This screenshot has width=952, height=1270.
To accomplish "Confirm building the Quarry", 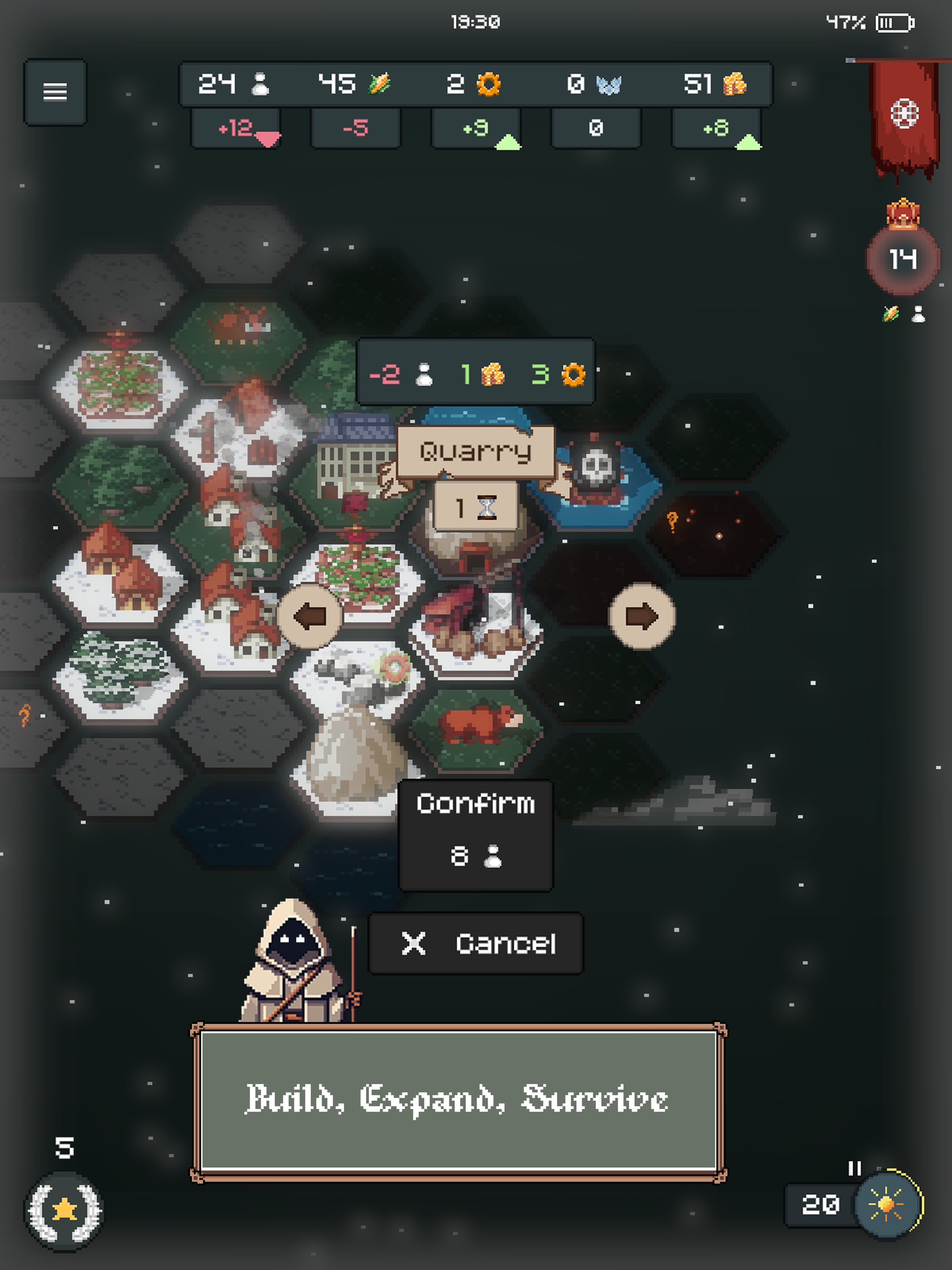I will point(476,833).
